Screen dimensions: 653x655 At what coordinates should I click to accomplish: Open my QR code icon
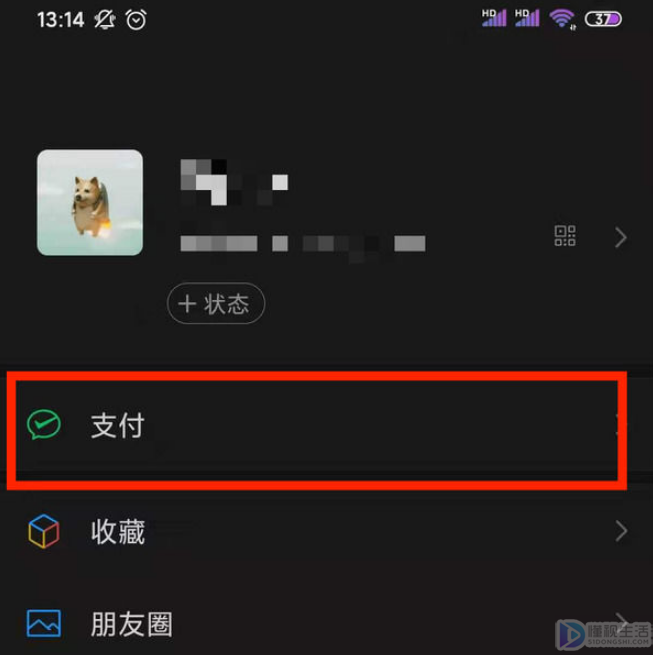(x=566, y=237)
